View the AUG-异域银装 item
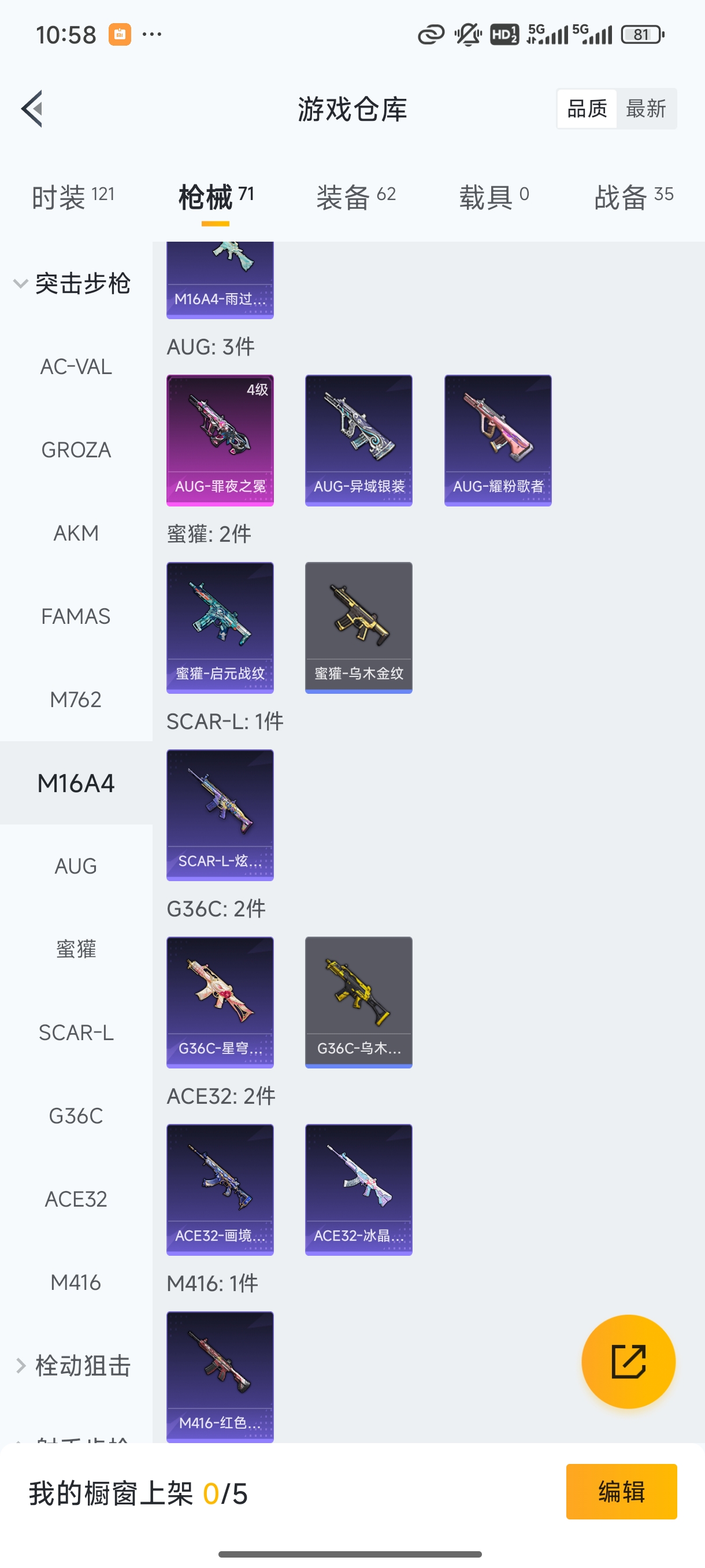This screenshot has height=1568, width=705. tap(359, 440)
